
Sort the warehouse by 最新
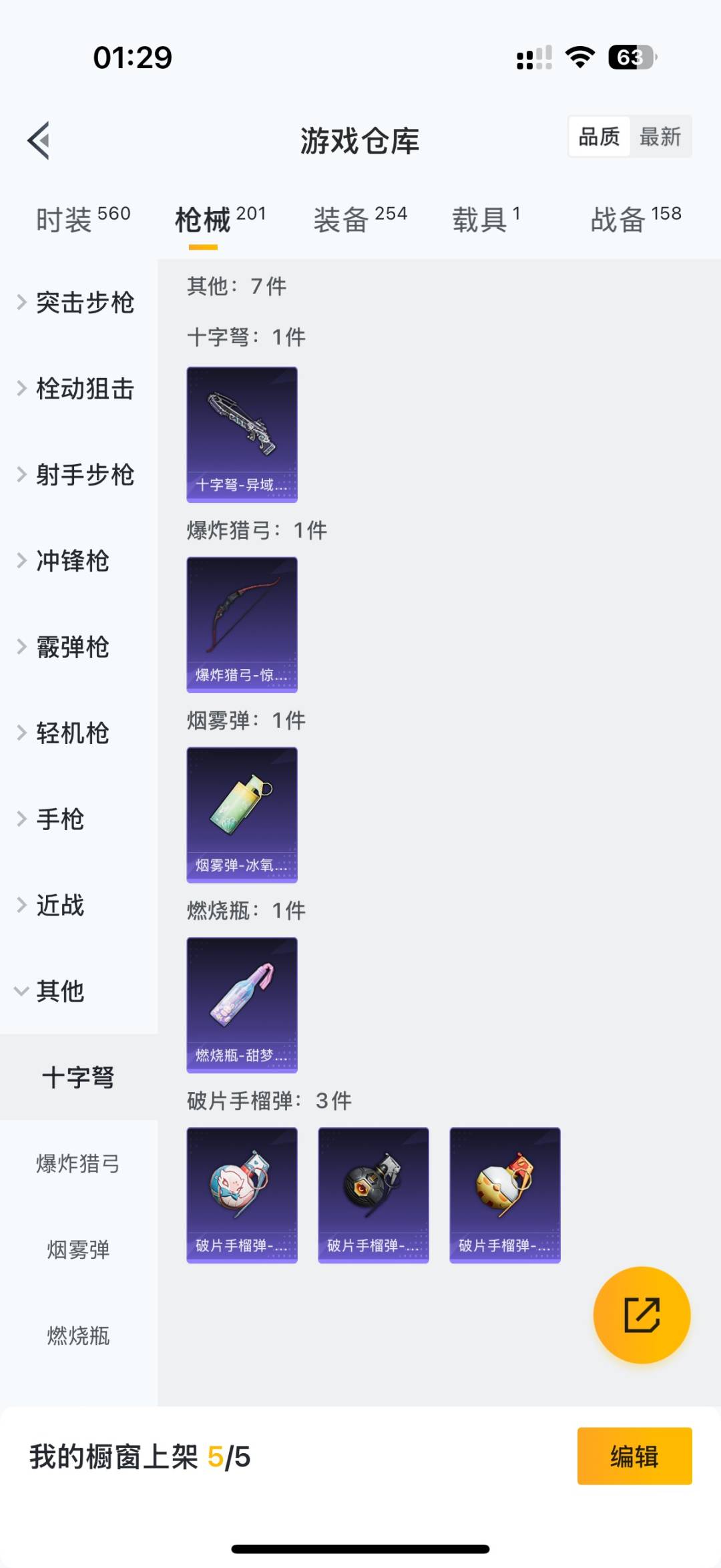click(660, 137)
